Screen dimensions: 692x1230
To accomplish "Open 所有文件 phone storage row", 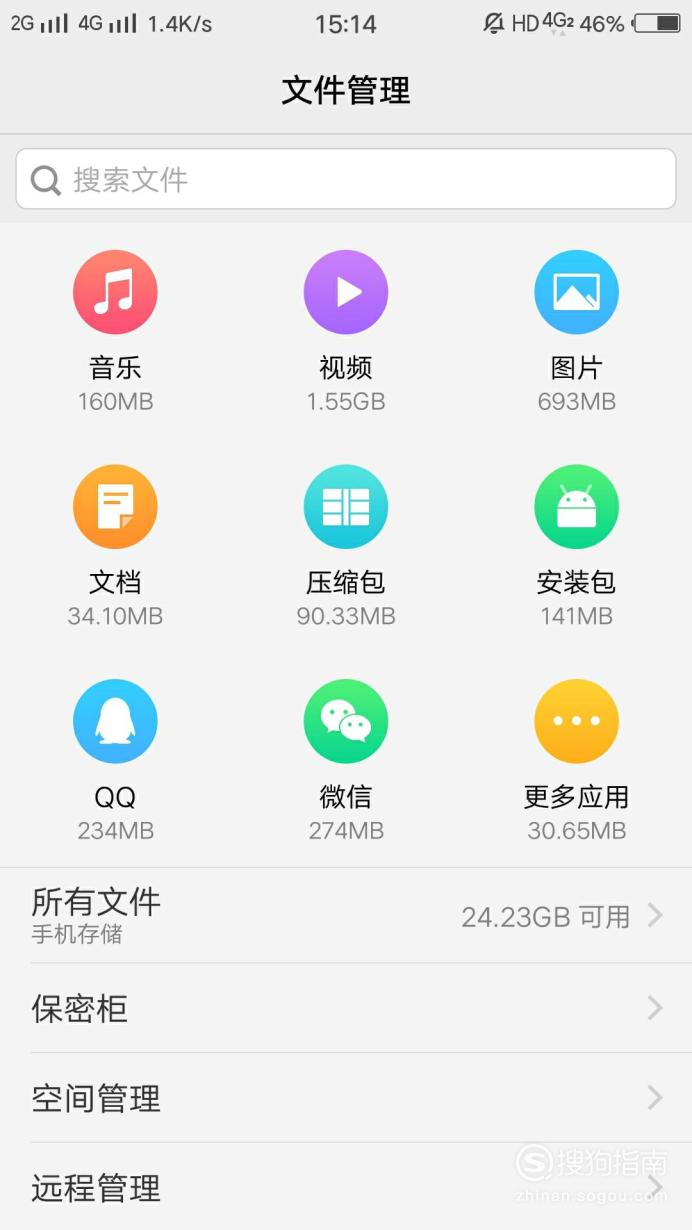I will point(346,916).
